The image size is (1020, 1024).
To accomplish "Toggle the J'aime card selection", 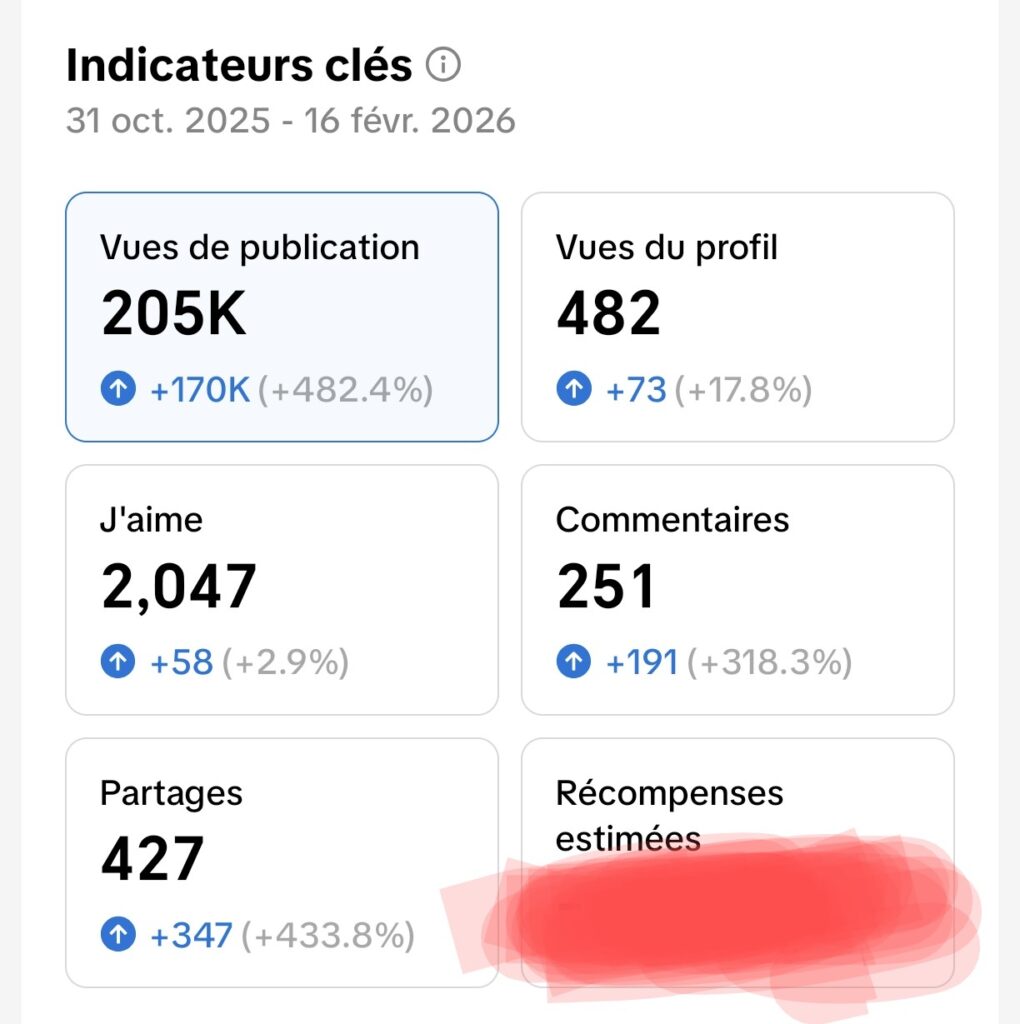I will (281, 590).
